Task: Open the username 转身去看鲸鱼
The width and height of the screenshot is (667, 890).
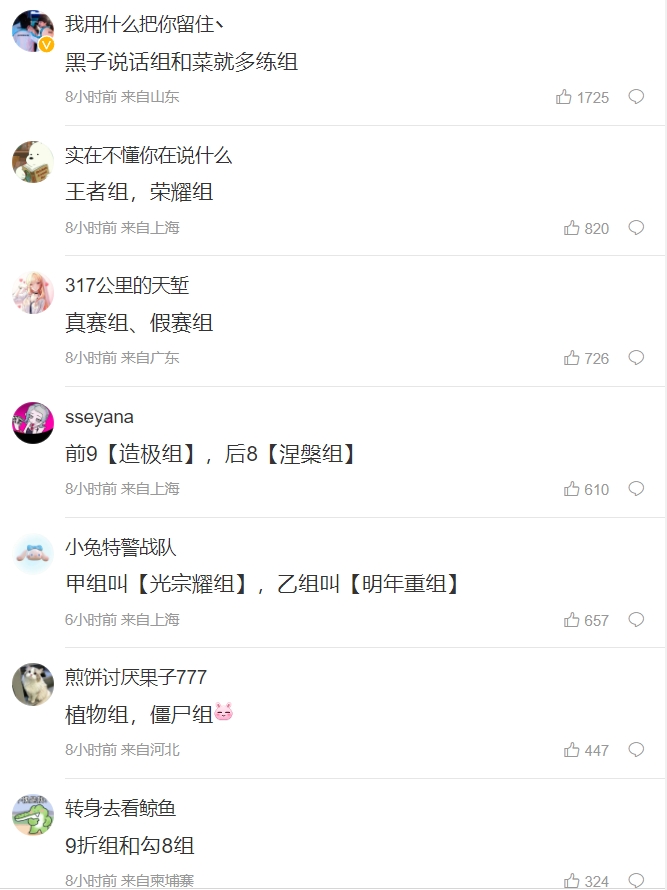Action: (121, 808)
